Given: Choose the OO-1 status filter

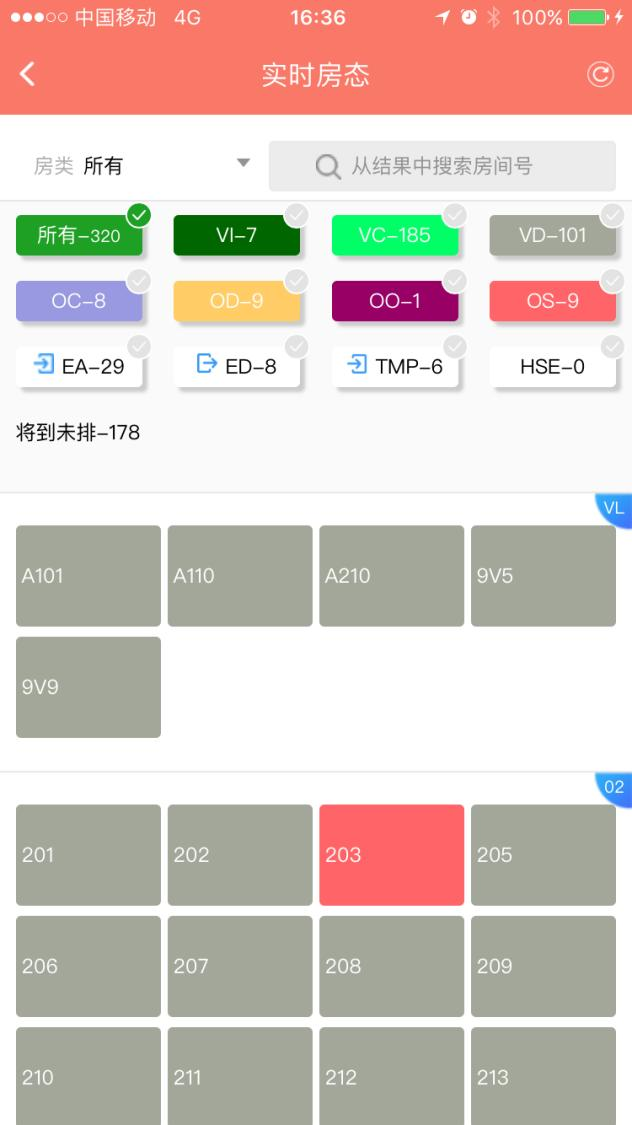Looking at the screenshot, I should (x=395, y=301).
